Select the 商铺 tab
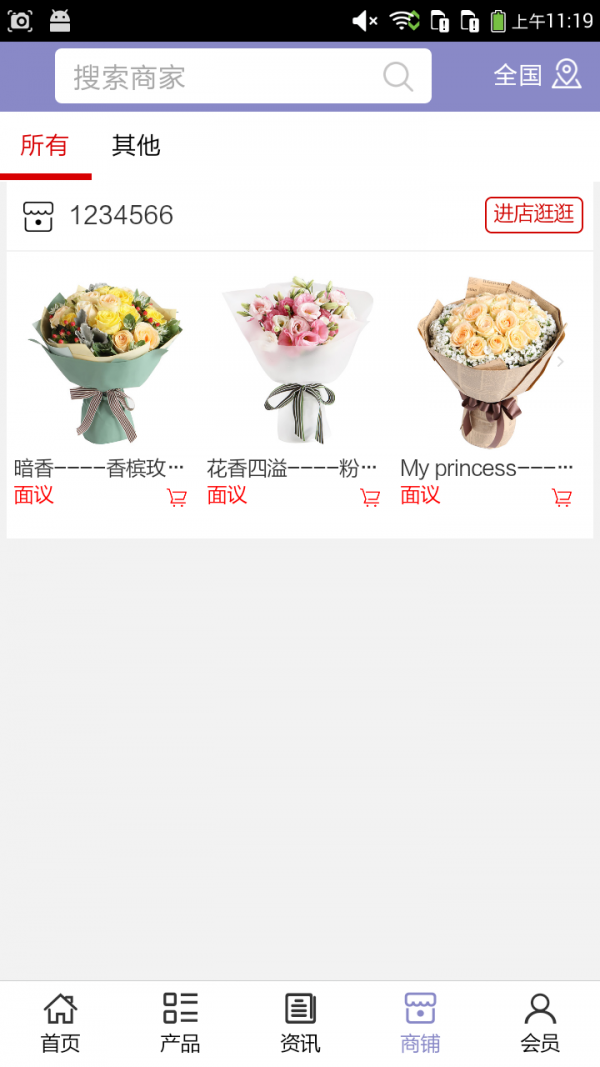The image size is (600, 1067). (x=420, y=1023)
